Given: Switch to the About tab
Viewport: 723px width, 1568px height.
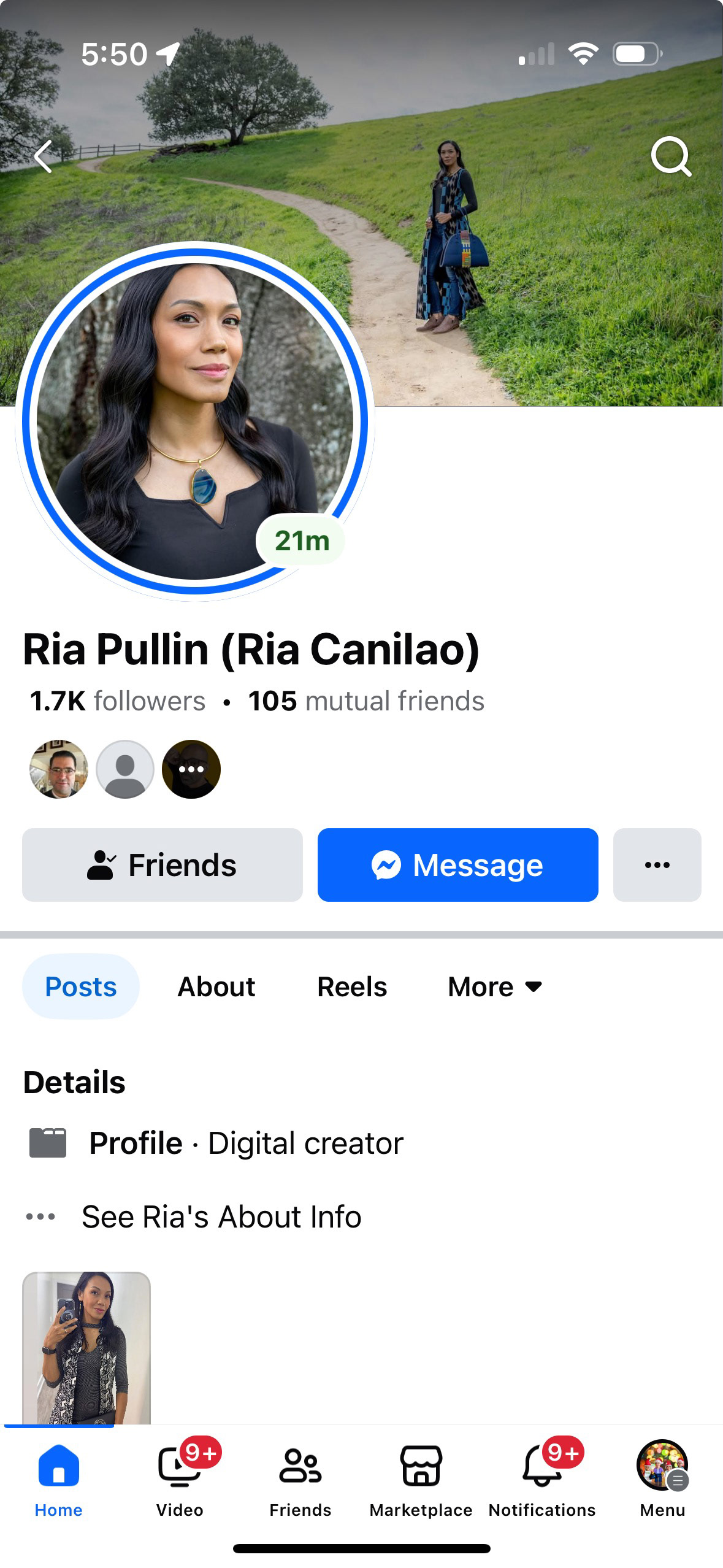Looking at the screenshot, I should (x=216, y=986).
